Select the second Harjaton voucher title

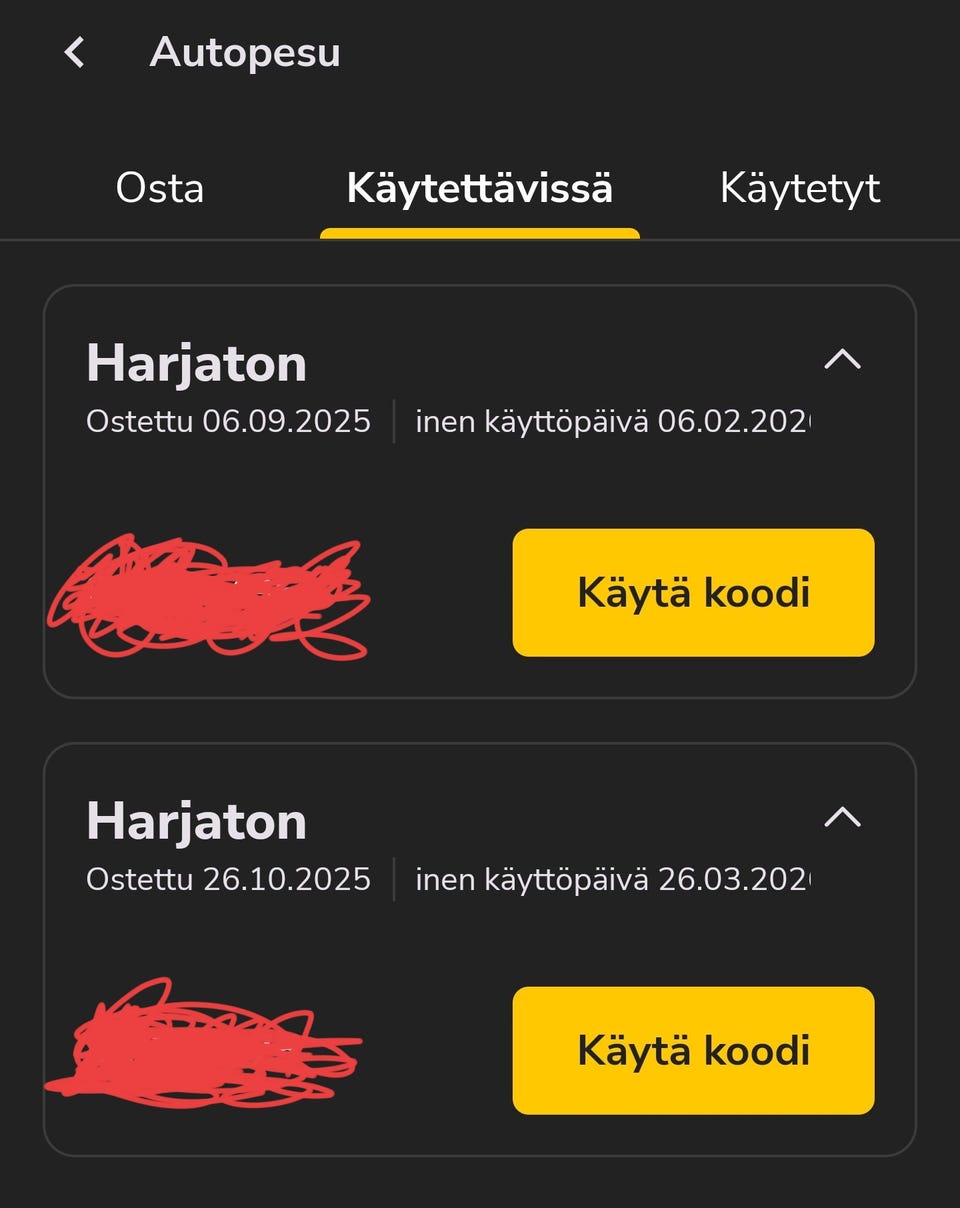pos(196,820)
